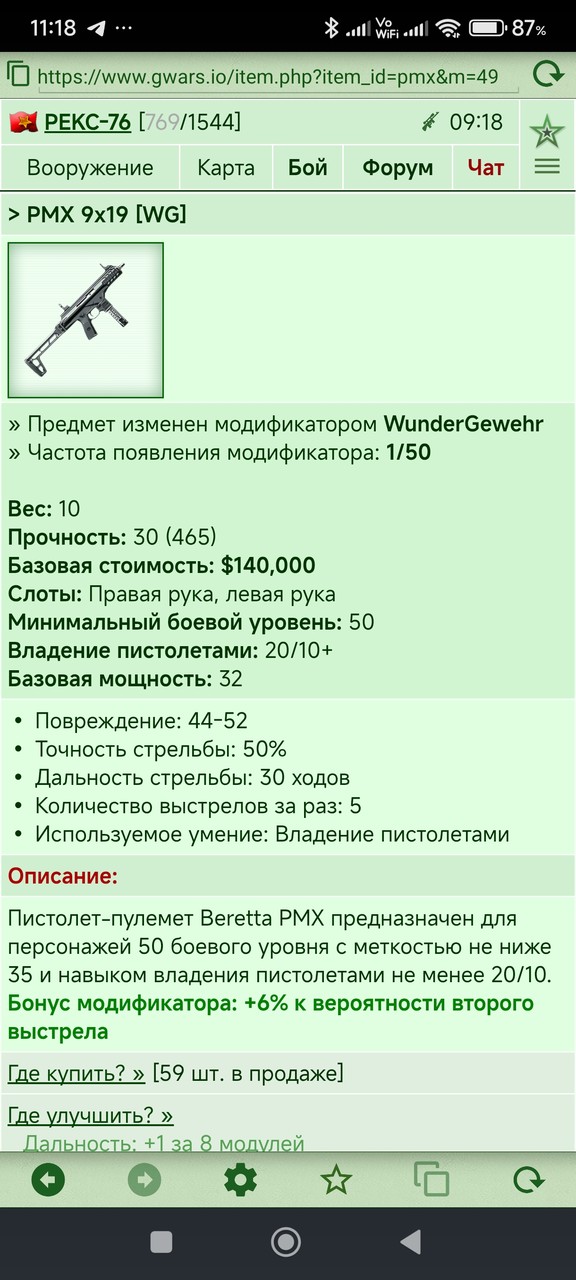Screen dimensions: 576x1280
Task: Refresh the page from the bottom toolbar
Action: point(528,1180)
